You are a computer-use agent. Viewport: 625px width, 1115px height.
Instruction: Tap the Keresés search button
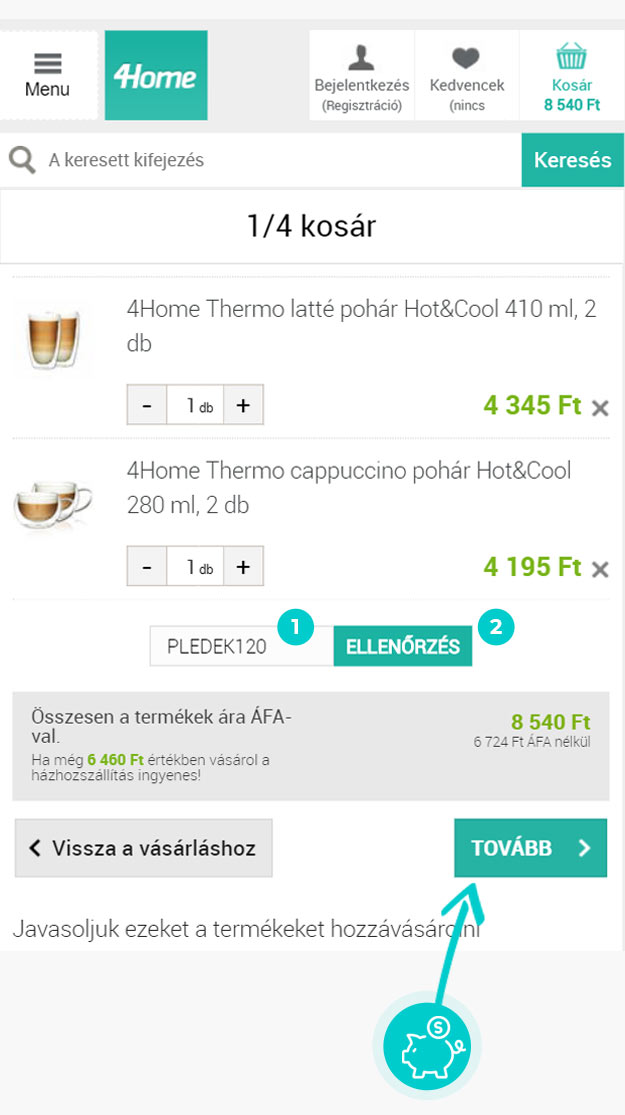point(572,160)
